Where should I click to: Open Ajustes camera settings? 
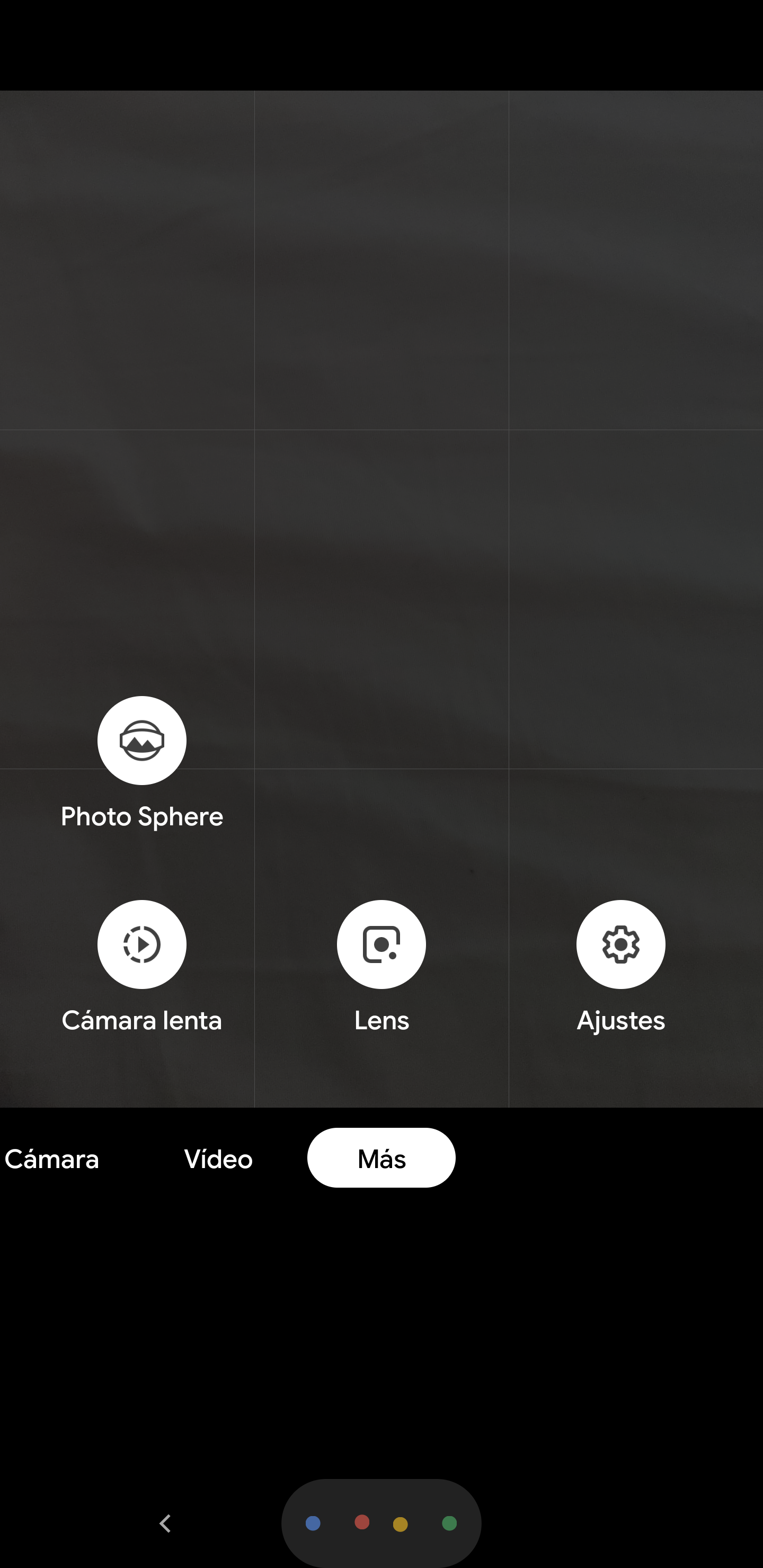tap(620, 944)
